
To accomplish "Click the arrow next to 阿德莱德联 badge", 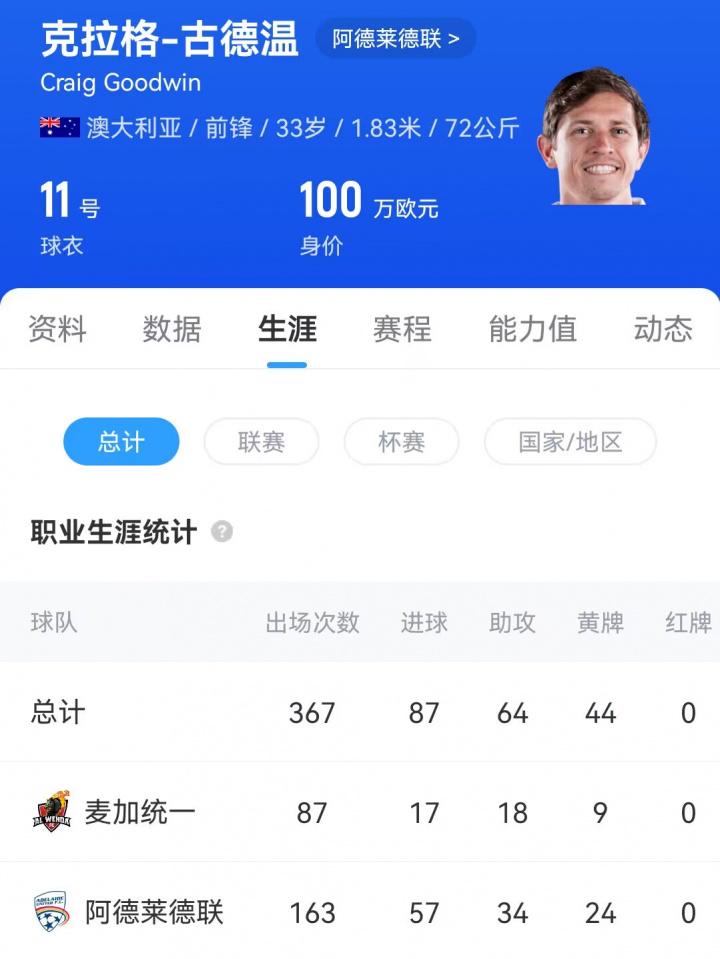I will 454,38.
